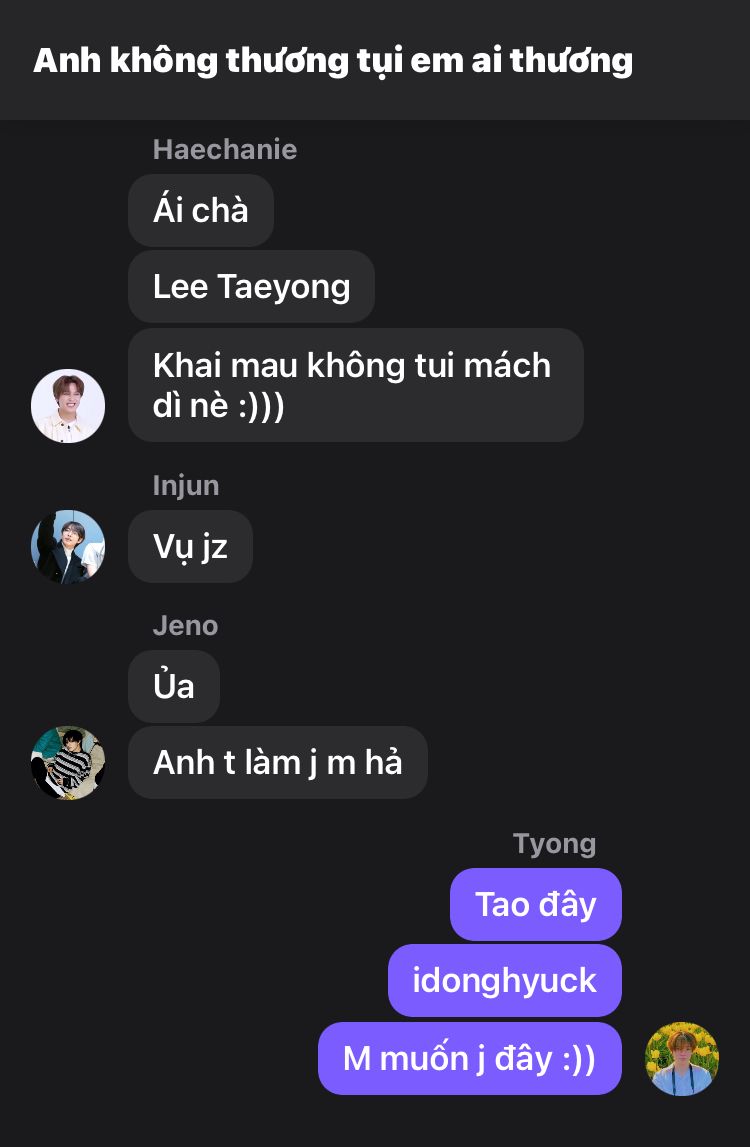Open Haechanie's profile picture
The image size is (750, 1147).
[68, 406]
